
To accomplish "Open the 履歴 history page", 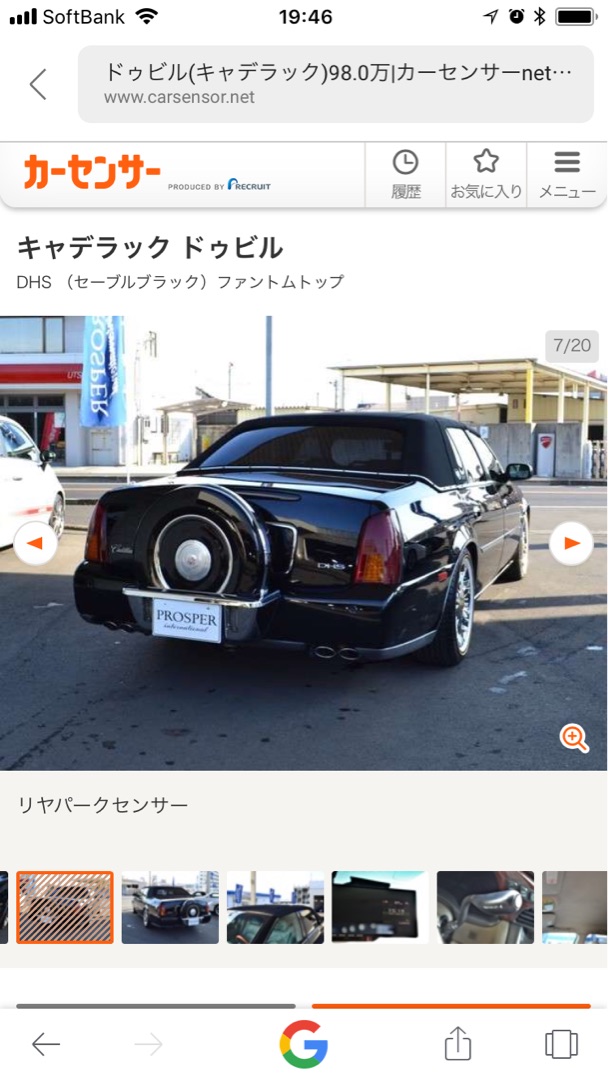I will [x=405, y=175].
